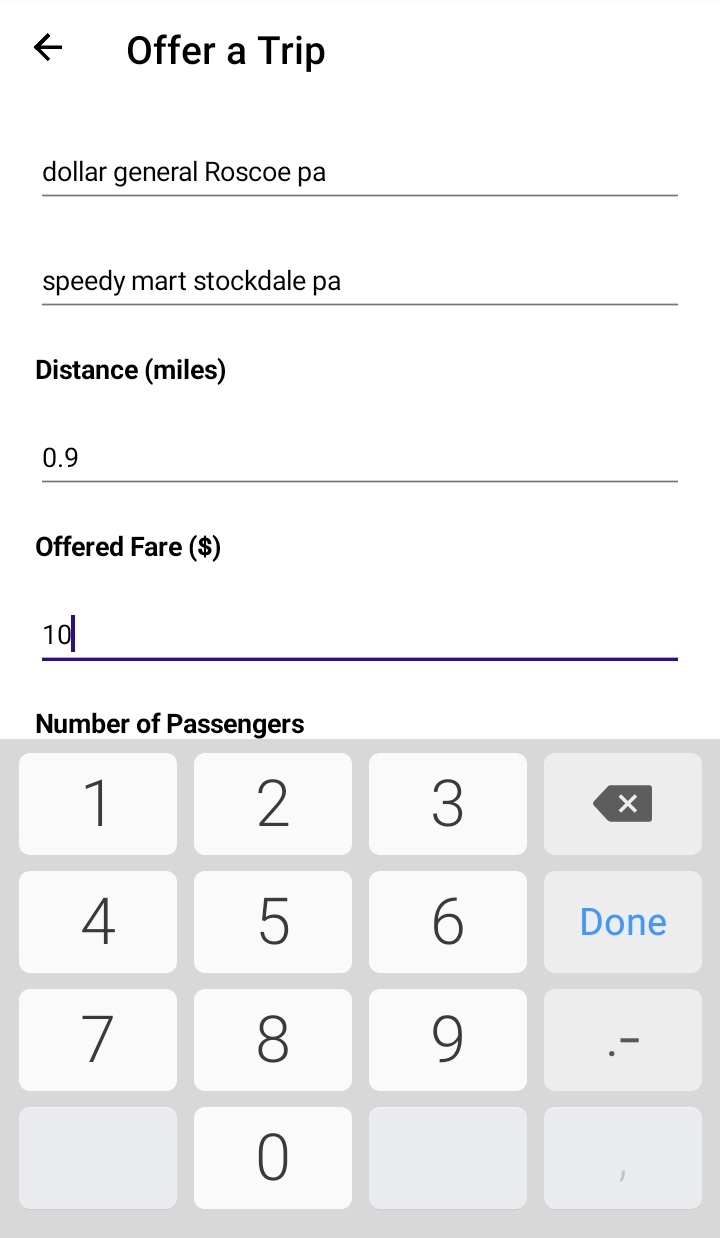The image size is (720, 1238).
Task: Select the Distance (miles) input showing 0.9
Action: pyautogui.click(x=360, y=457)
